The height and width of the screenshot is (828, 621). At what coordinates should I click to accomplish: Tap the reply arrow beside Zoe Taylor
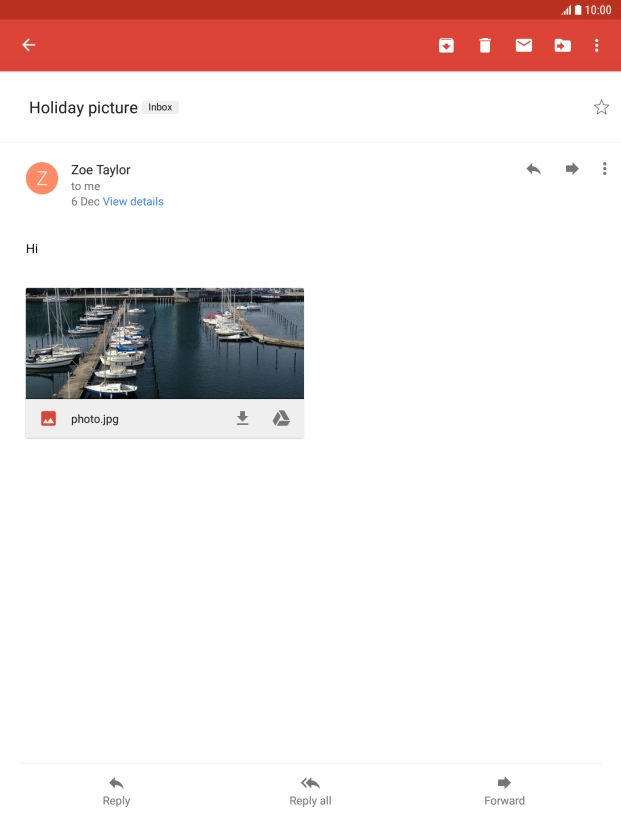[534, 169]
